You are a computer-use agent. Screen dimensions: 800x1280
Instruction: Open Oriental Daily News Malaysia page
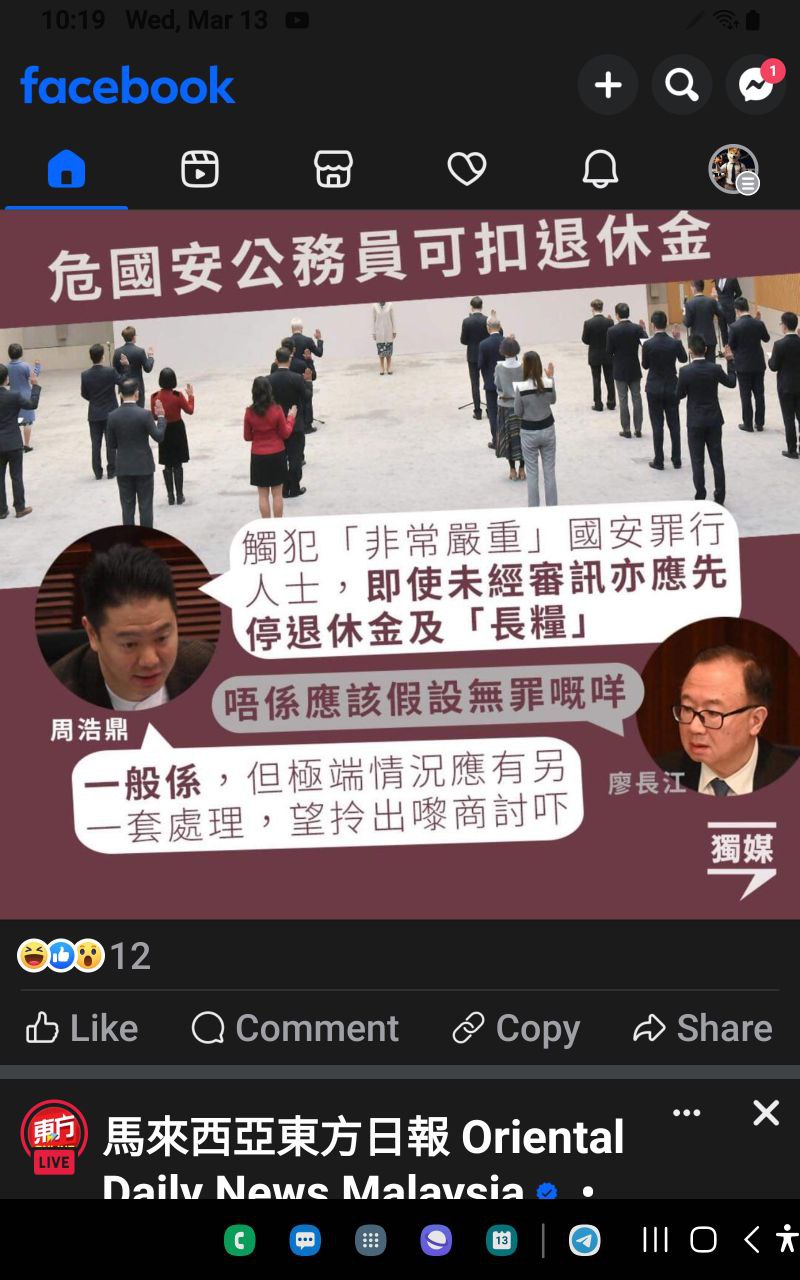364,1138
